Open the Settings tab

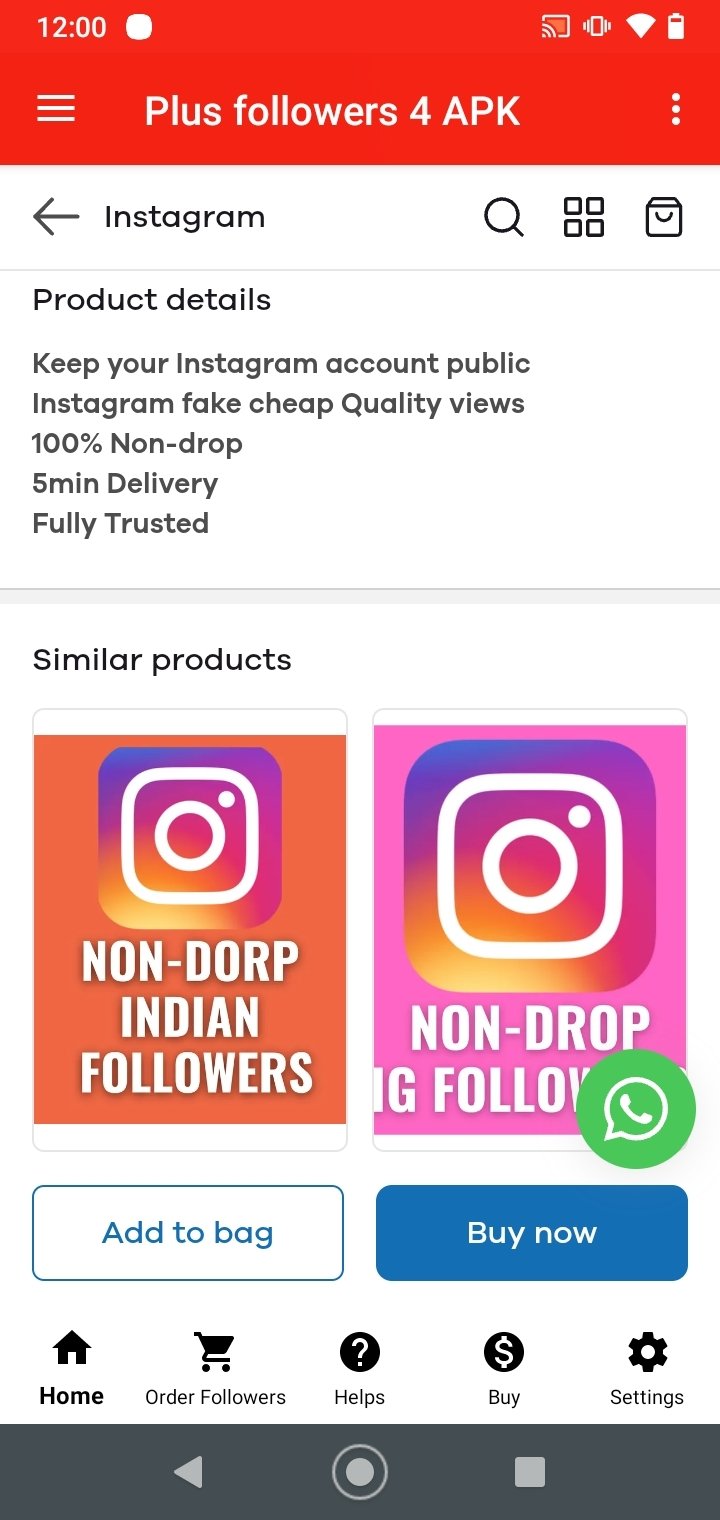[647, 1370]
